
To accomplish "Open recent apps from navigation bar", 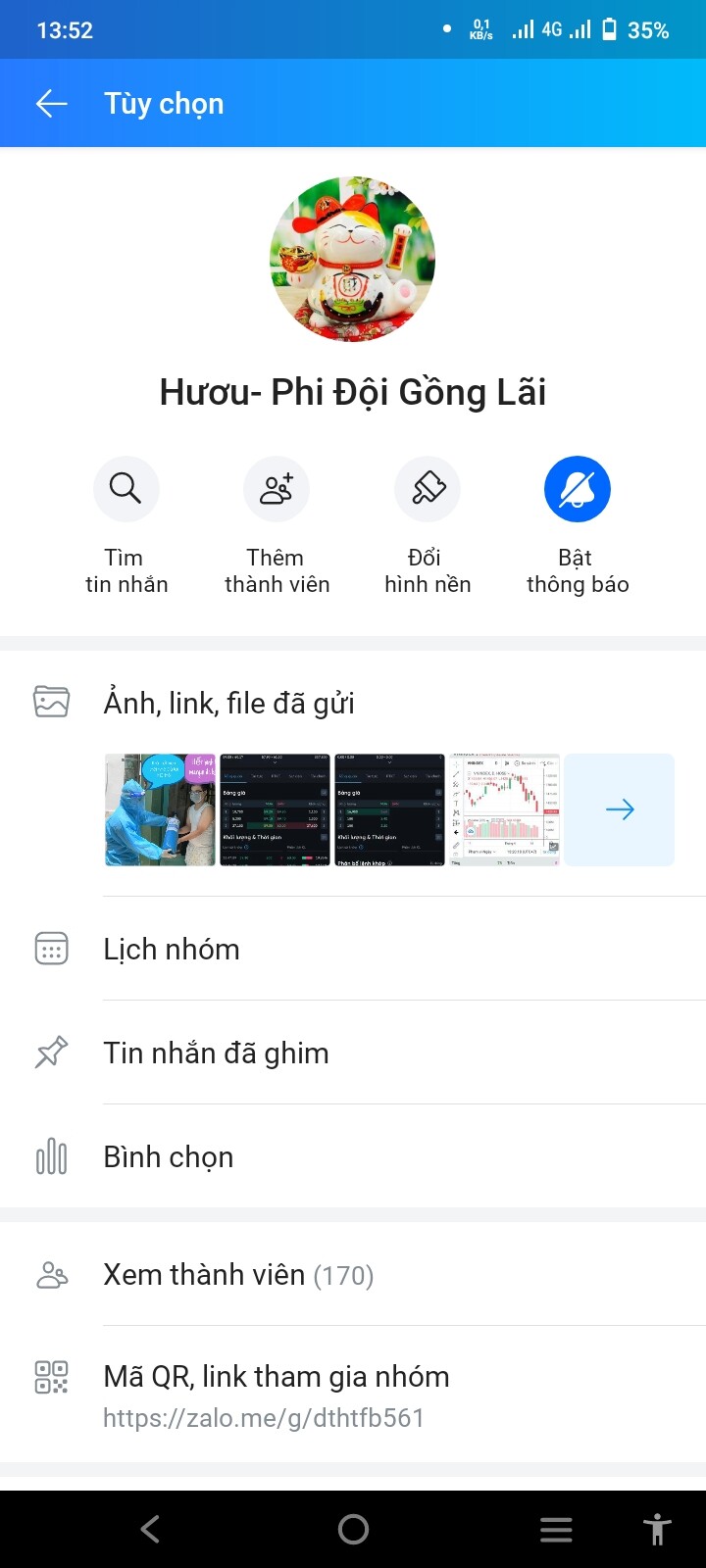I will 556,1529.
